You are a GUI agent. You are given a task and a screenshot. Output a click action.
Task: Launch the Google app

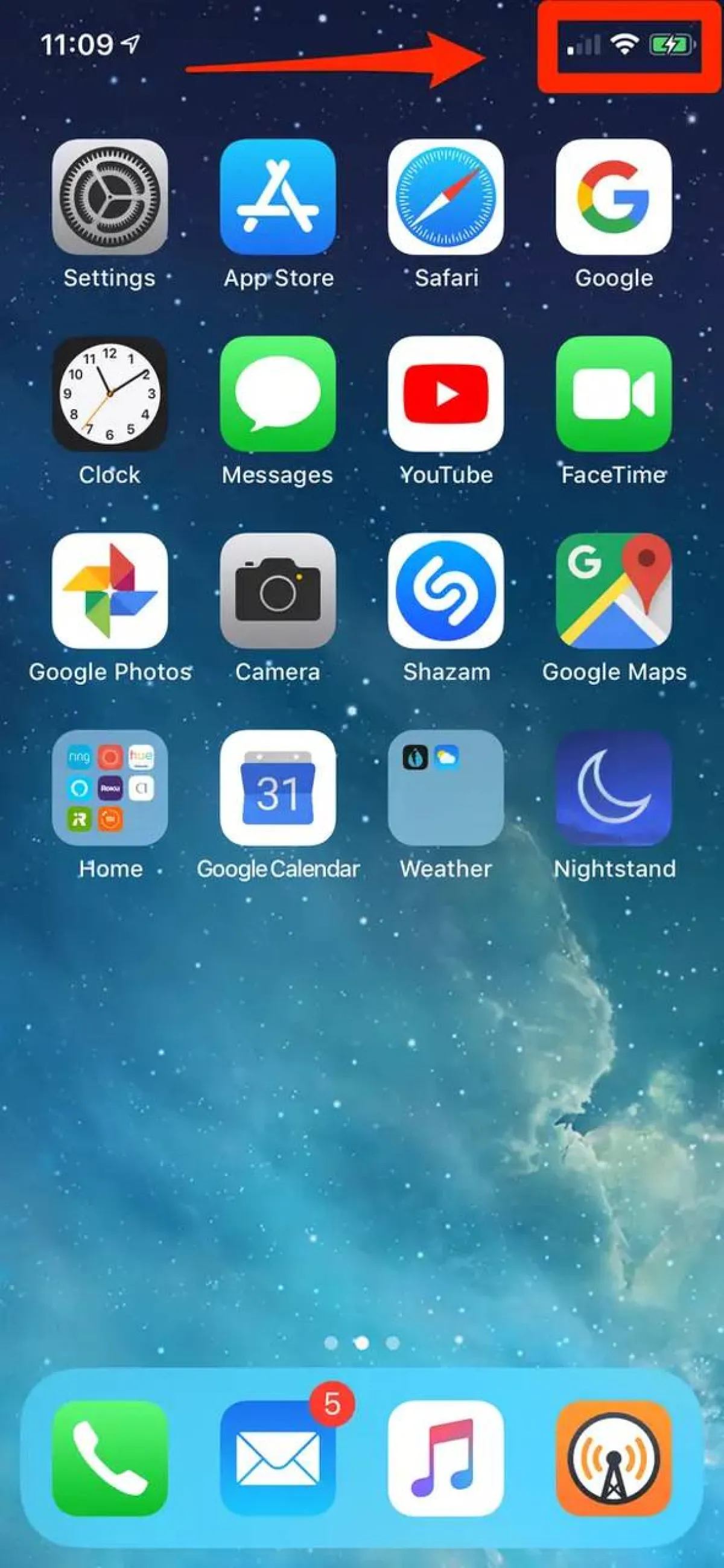coord(614,198)
